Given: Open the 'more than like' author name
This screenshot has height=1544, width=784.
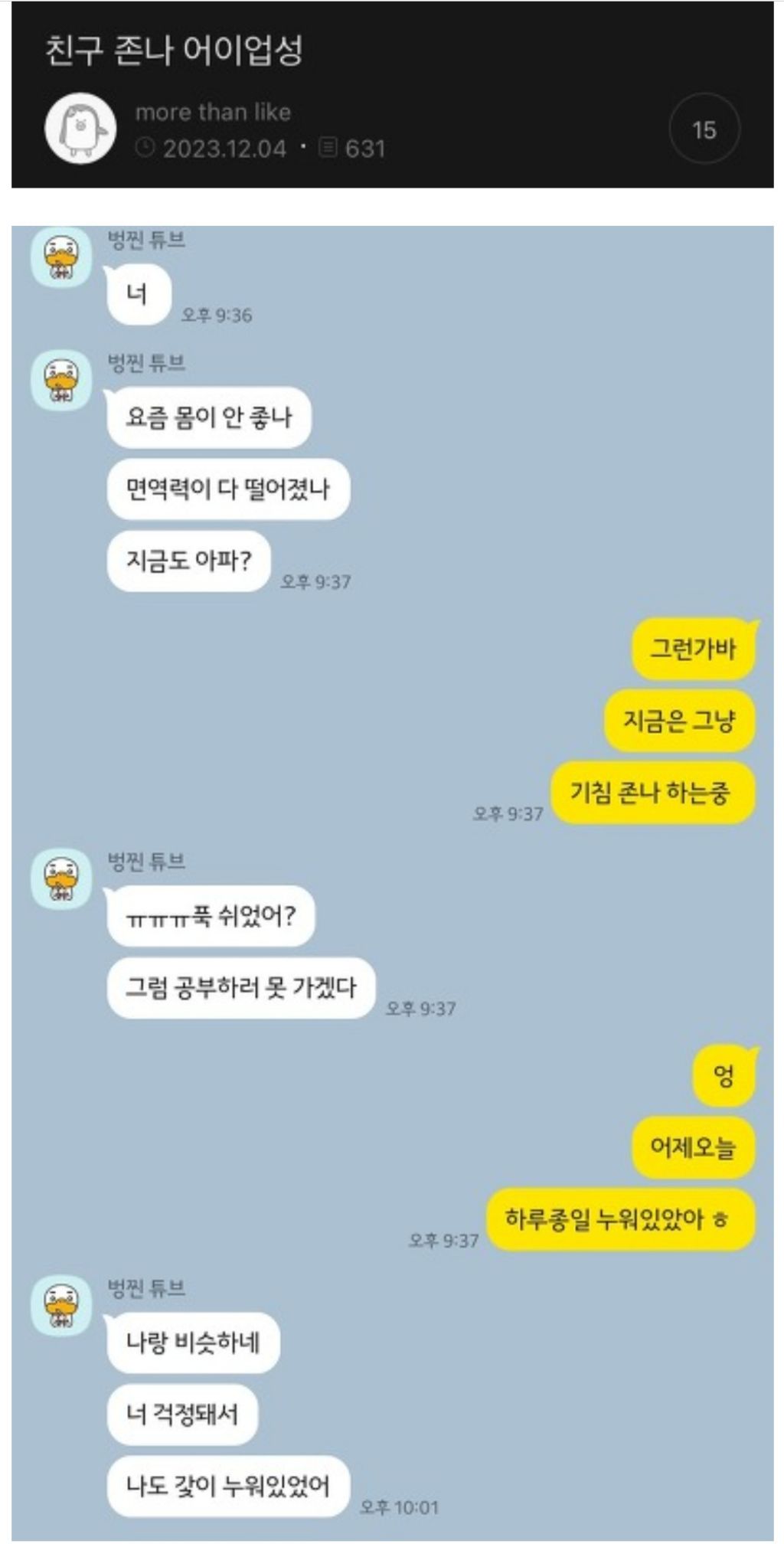Looking at the screenshot, I should click(x=213, y=113).
